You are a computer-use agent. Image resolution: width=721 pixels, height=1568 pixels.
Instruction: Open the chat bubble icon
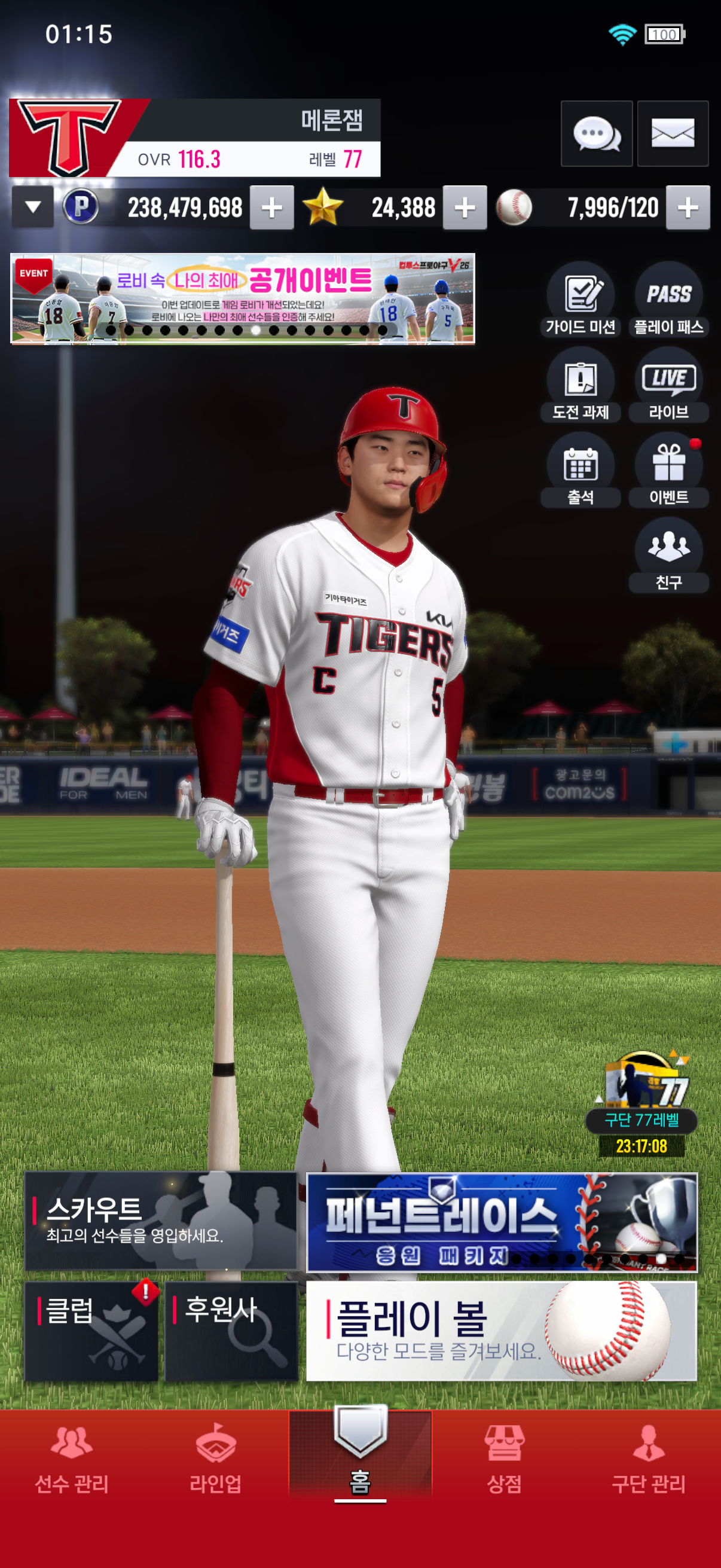tap(596, 133)
